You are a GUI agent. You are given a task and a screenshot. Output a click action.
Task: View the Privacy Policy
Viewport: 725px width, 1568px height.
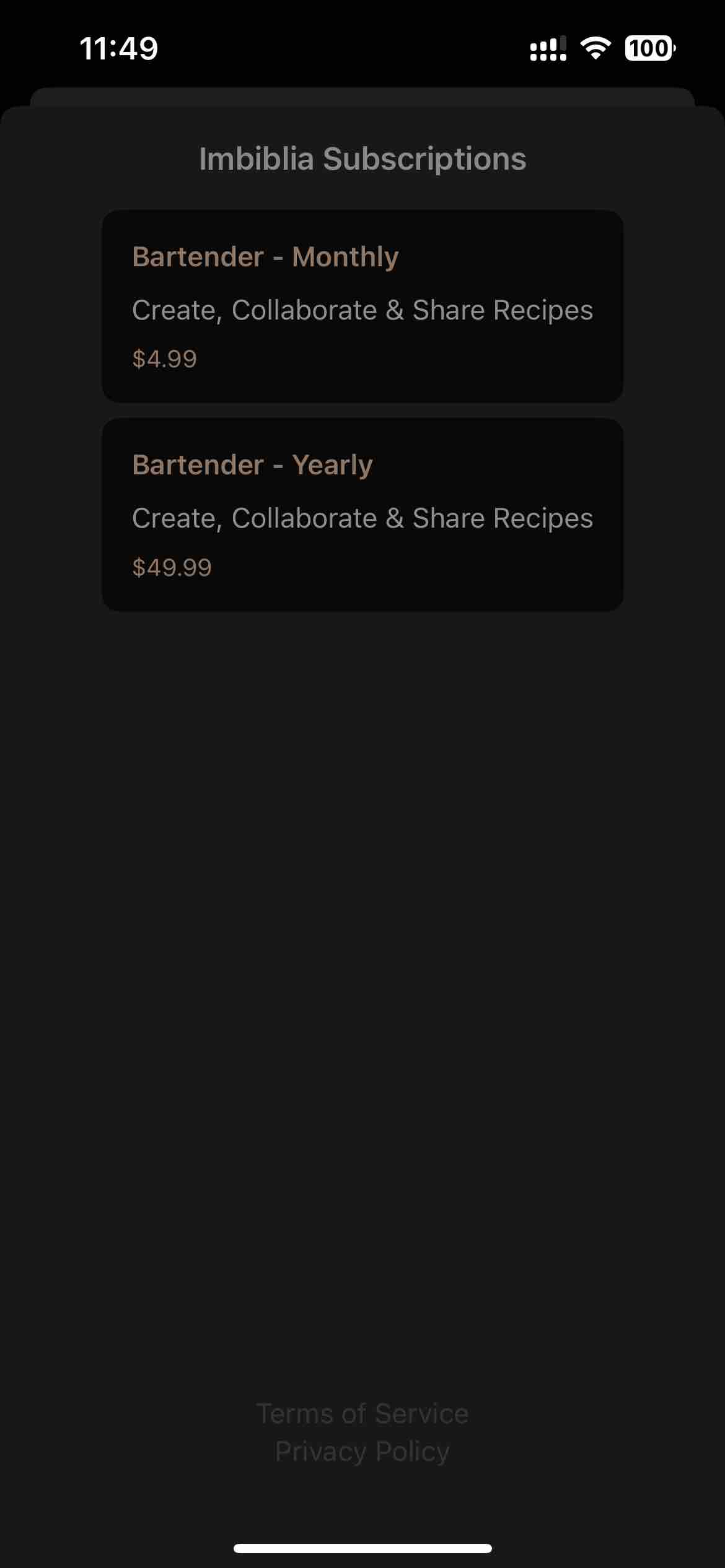pos(362,1452)
